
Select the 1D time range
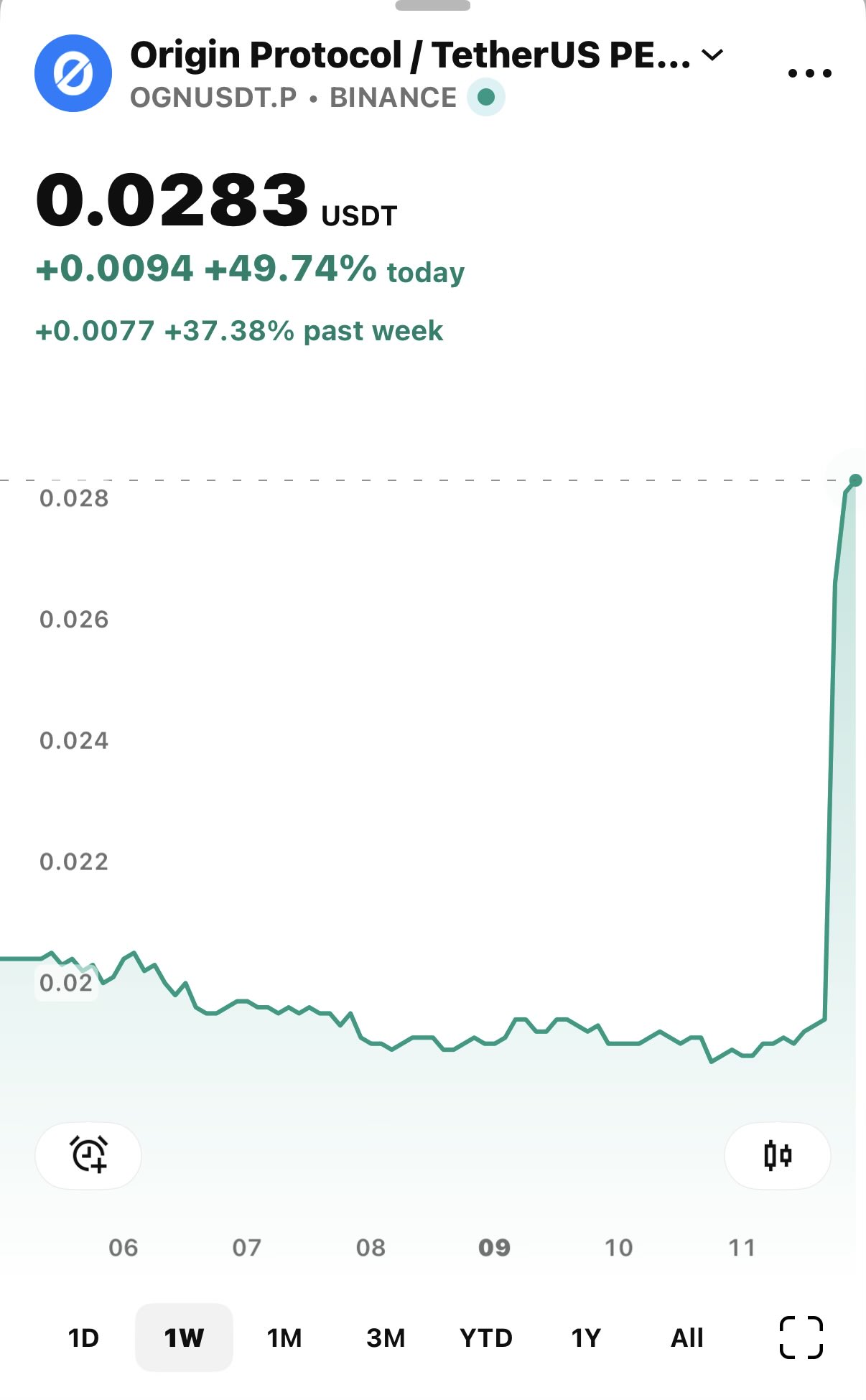pyautogui.click(x=83, y=1338)
